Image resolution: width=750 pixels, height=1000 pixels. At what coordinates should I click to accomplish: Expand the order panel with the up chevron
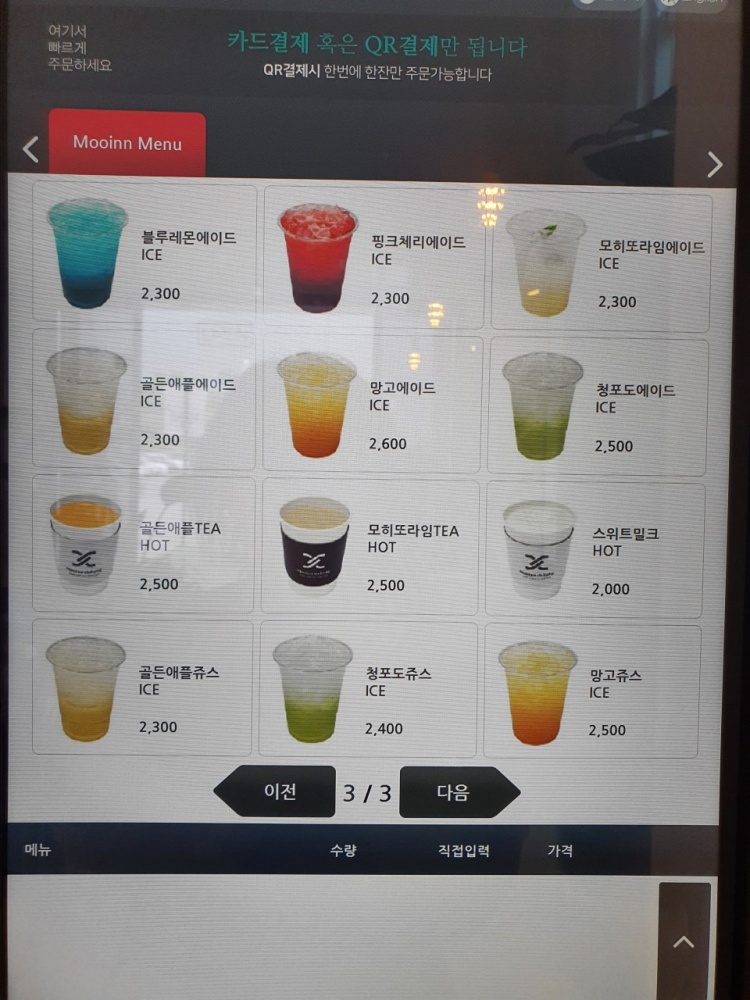[x=684, y=941]
